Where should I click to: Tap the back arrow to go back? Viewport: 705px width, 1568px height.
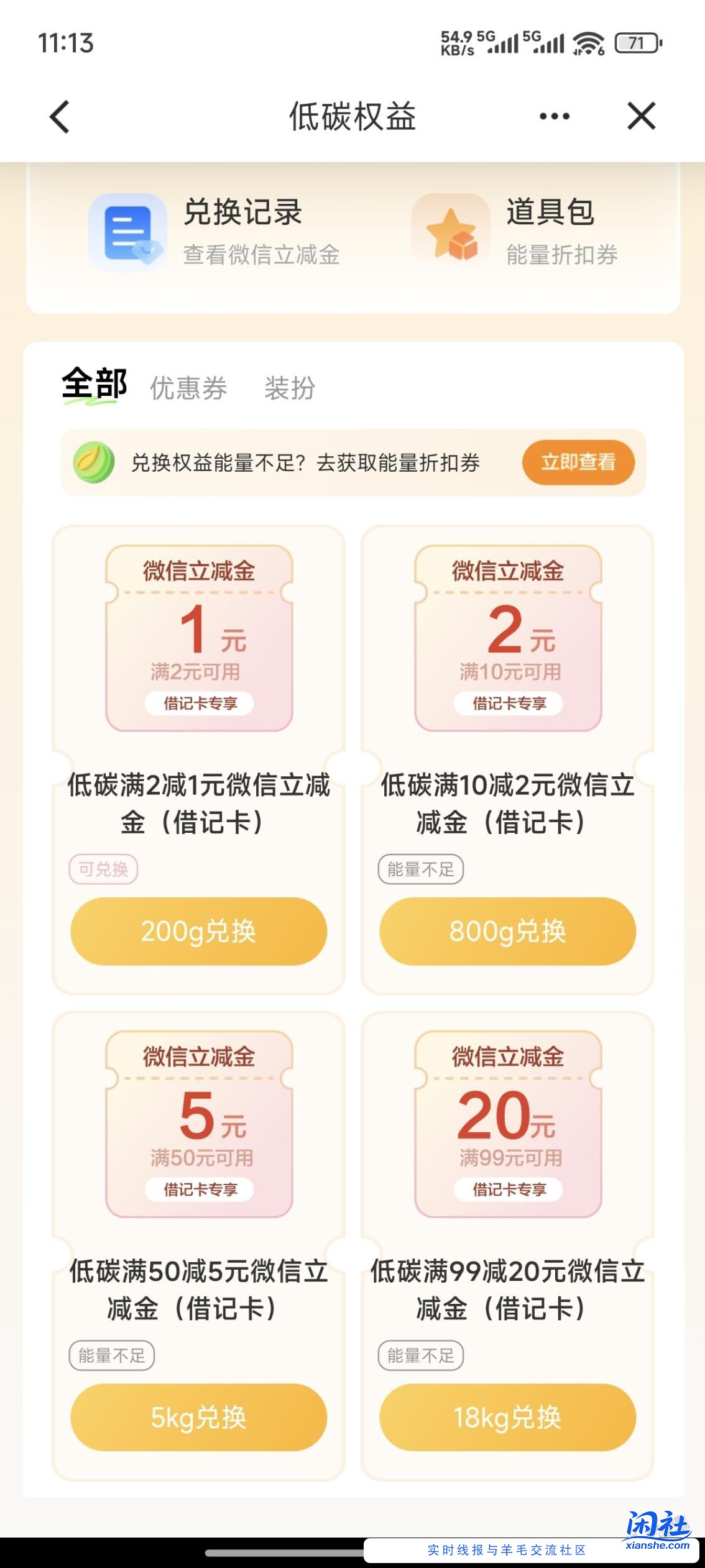coord(58,116)
